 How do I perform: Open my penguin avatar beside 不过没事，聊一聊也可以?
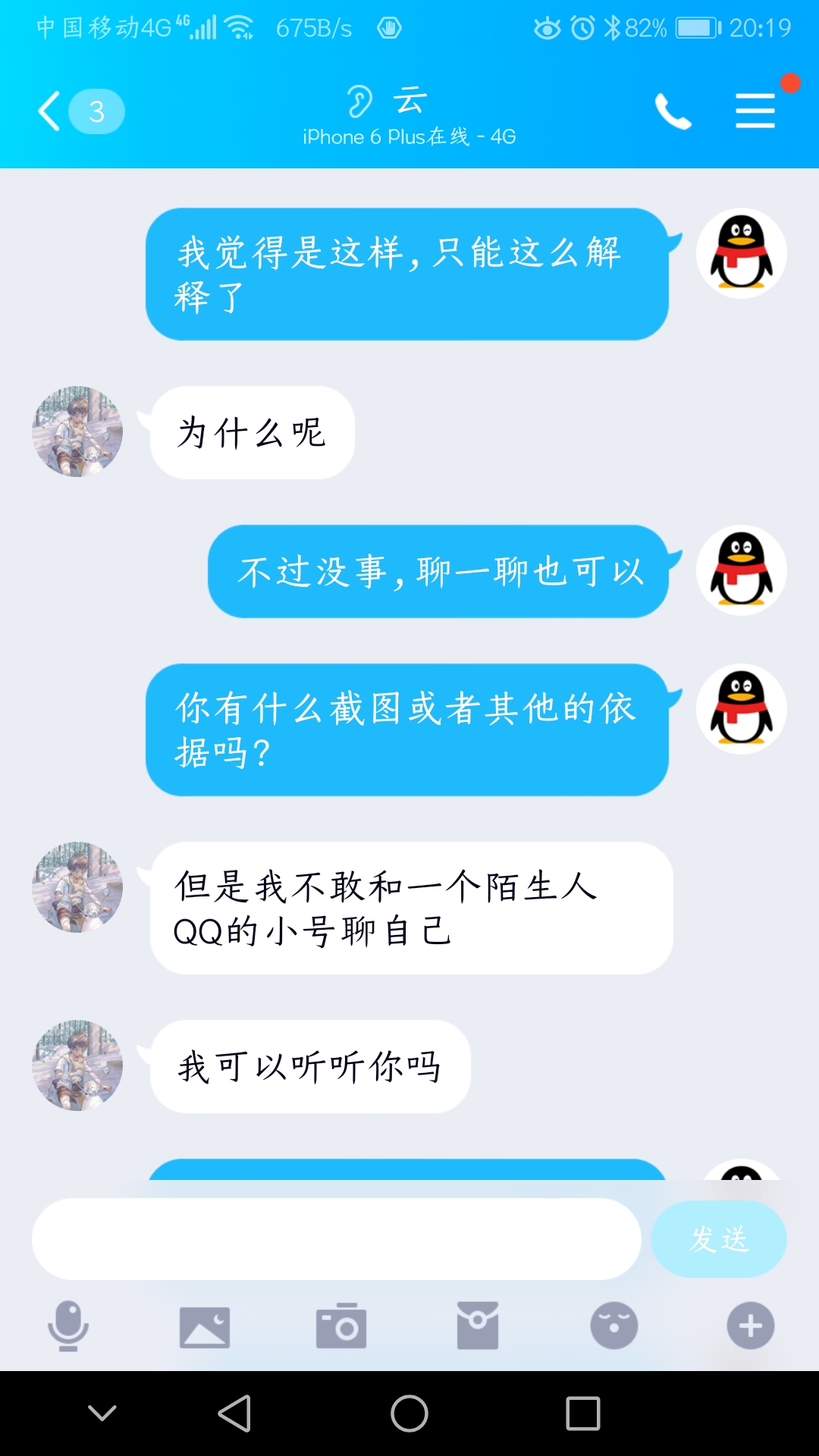click(742, 570)
